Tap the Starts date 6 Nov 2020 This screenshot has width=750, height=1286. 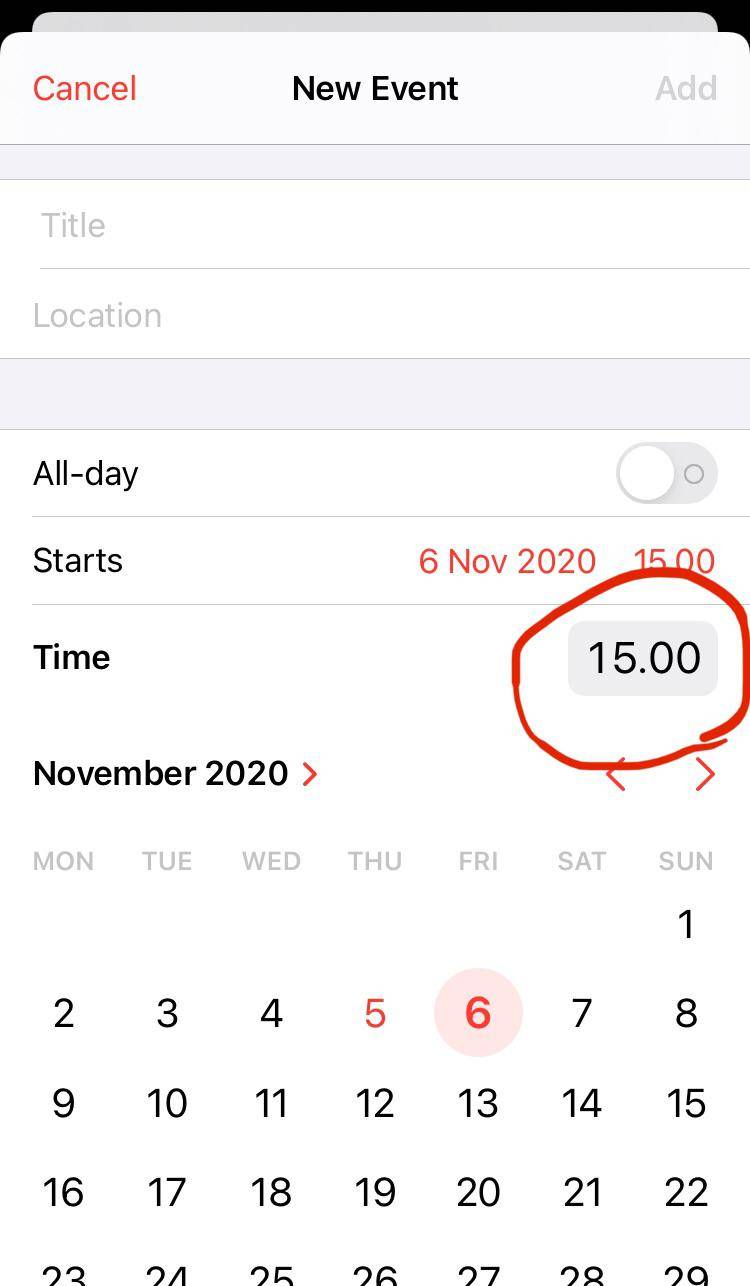pyautogui.click(x=507, y=561)
